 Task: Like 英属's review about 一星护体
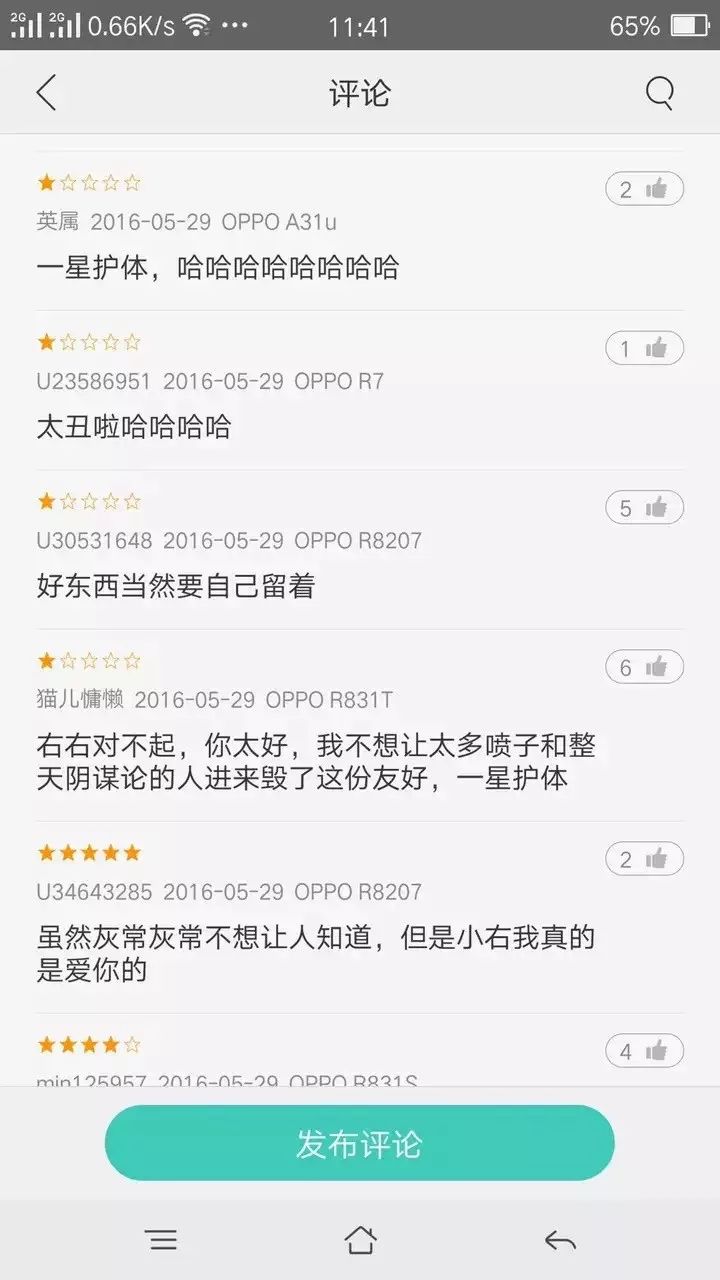tap(644, 189)
